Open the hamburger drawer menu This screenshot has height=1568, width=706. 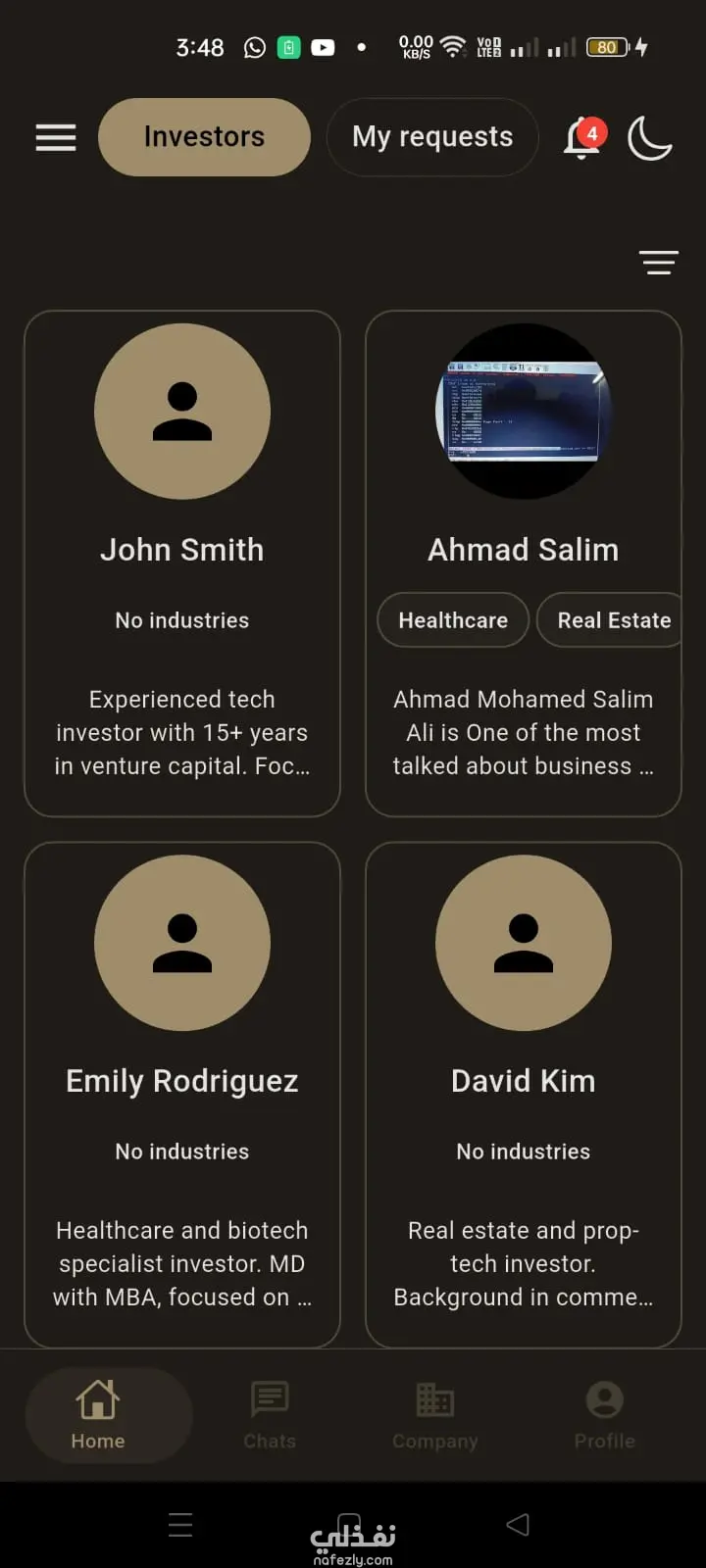[x=56, y=137]
